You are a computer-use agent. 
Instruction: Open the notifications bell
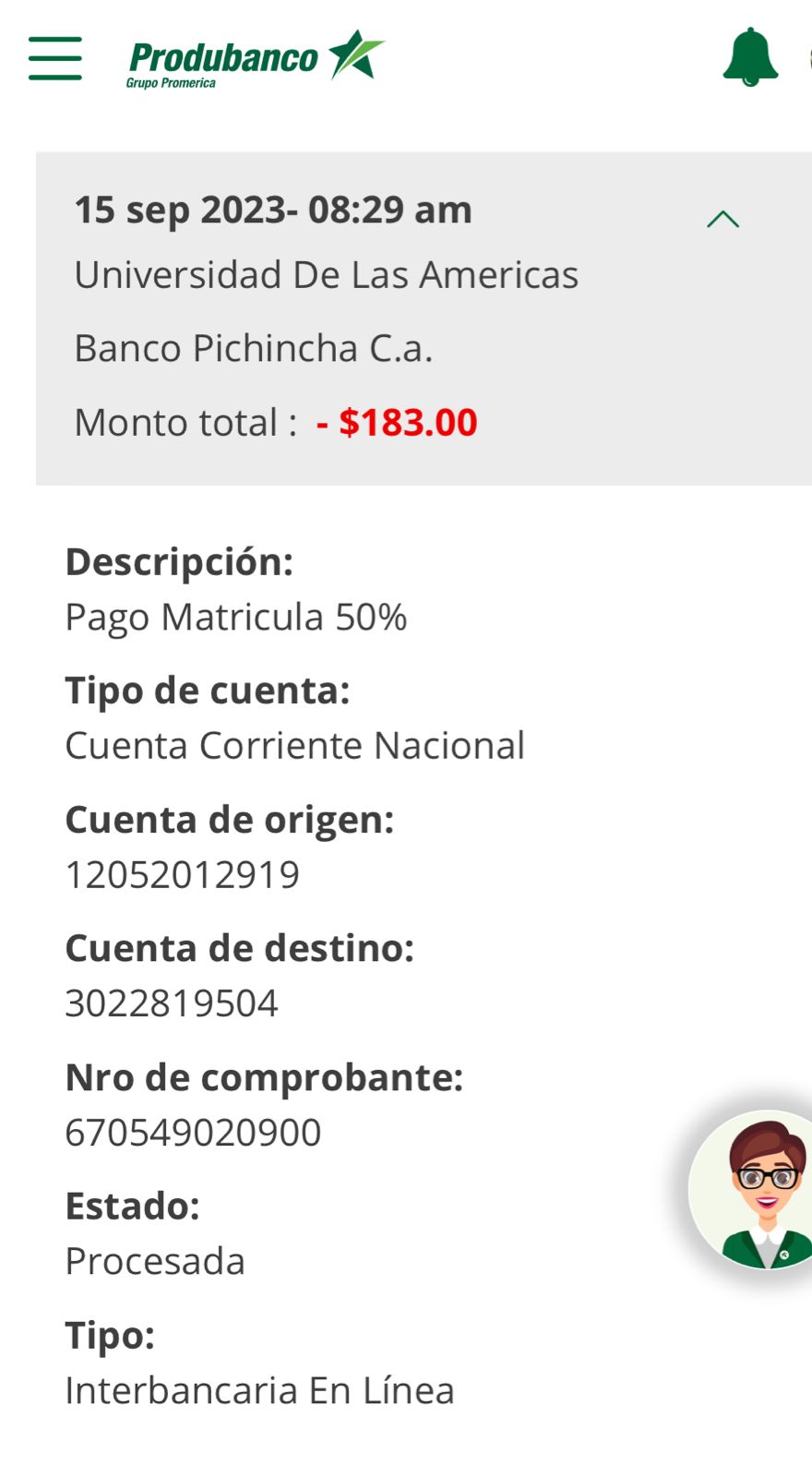(750, 57)
